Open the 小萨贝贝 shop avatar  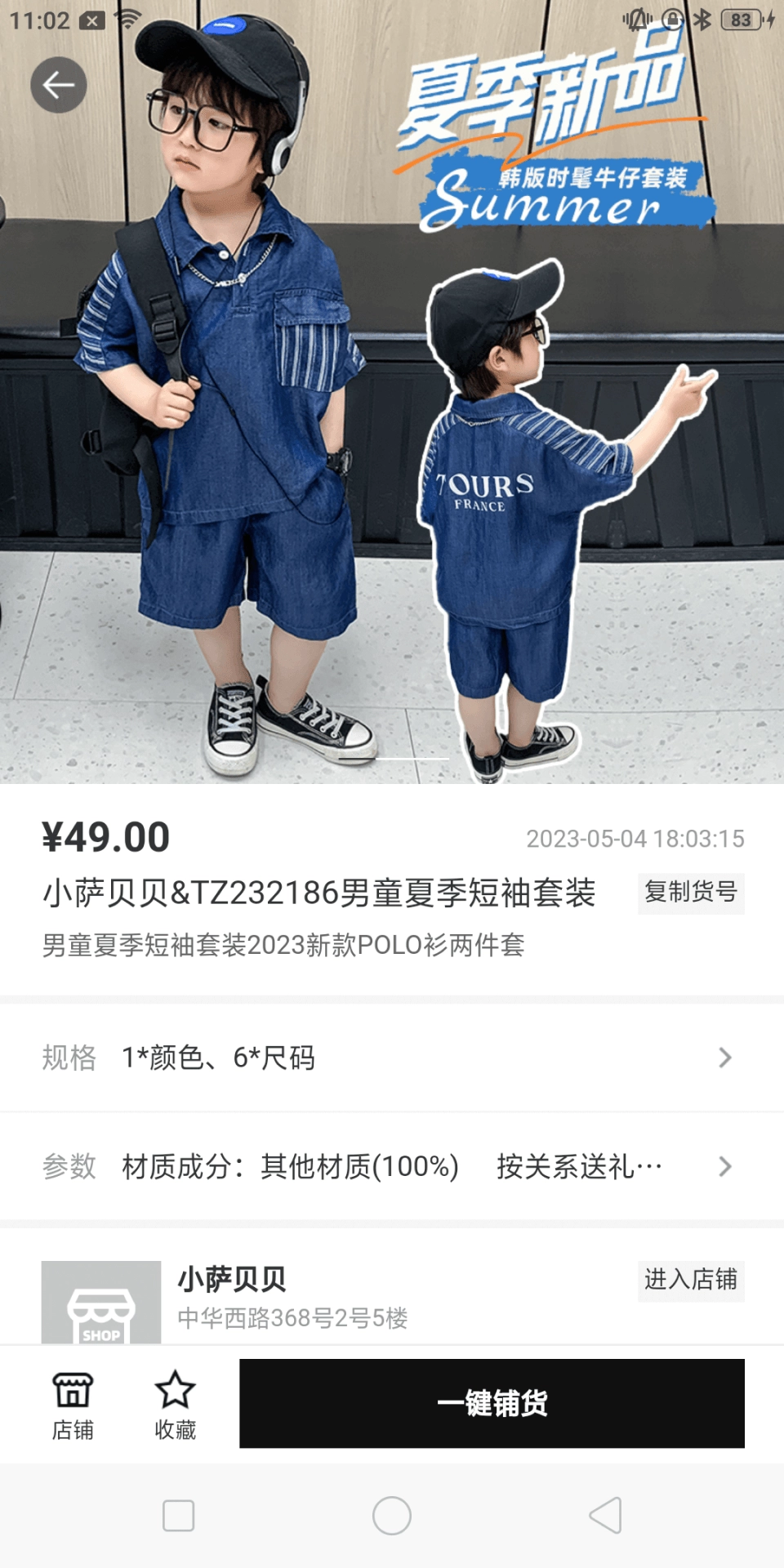101,1303
